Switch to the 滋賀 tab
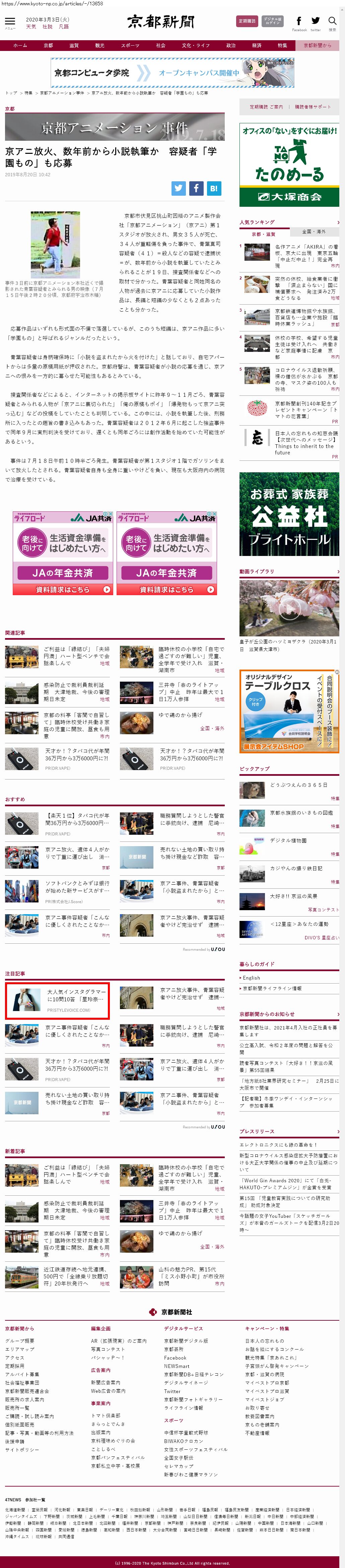The width and height of the screenshot is (345, 1568). [74, 45]
